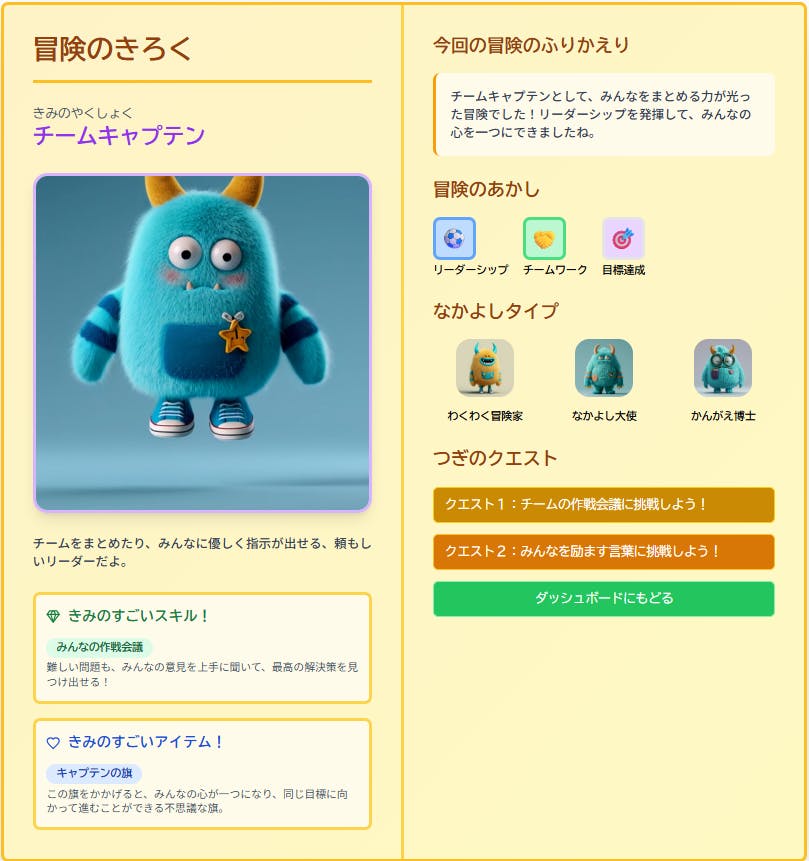The image size is (809, 861).
Task: Open the チームワーク badge
Action: point(544,238)
